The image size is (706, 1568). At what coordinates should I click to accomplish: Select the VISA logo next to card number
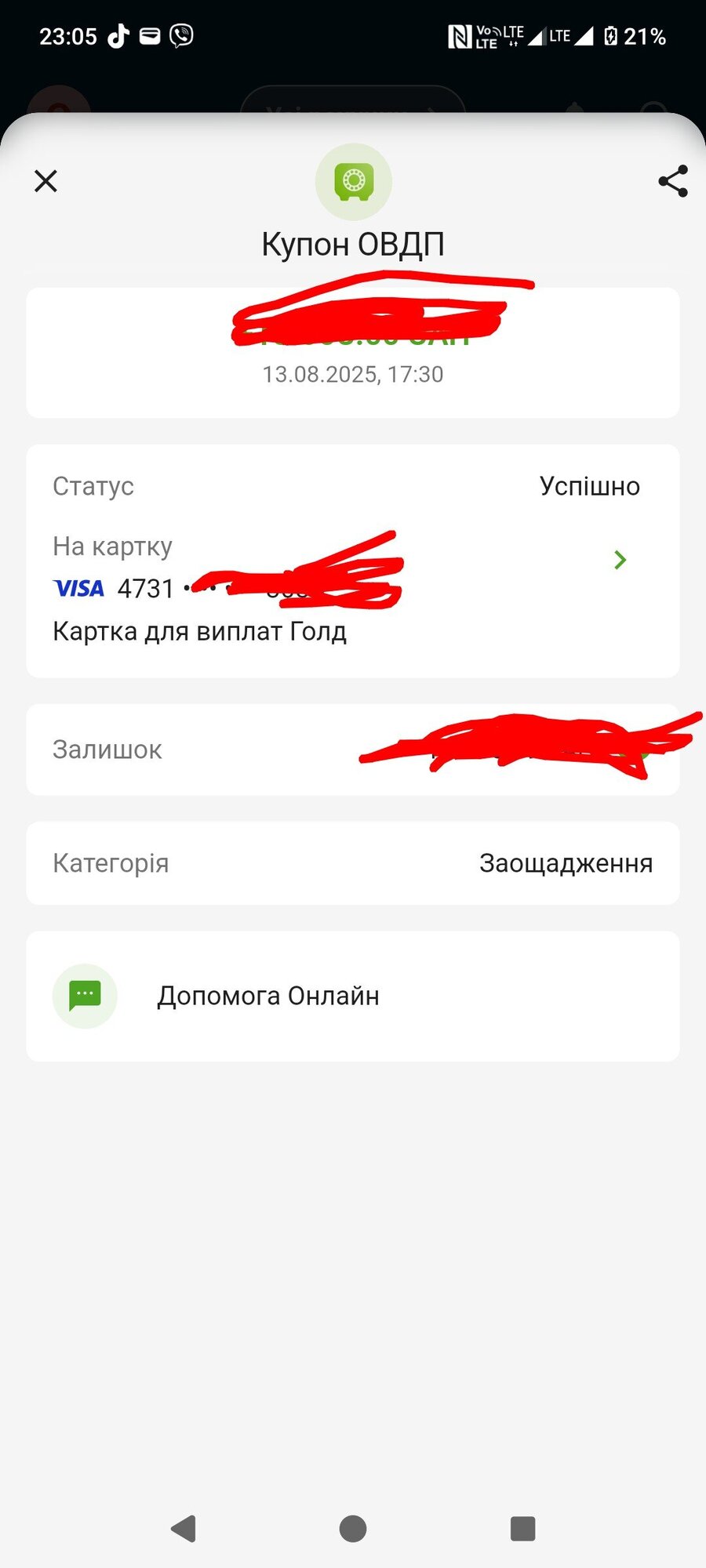tap(78, 588)
